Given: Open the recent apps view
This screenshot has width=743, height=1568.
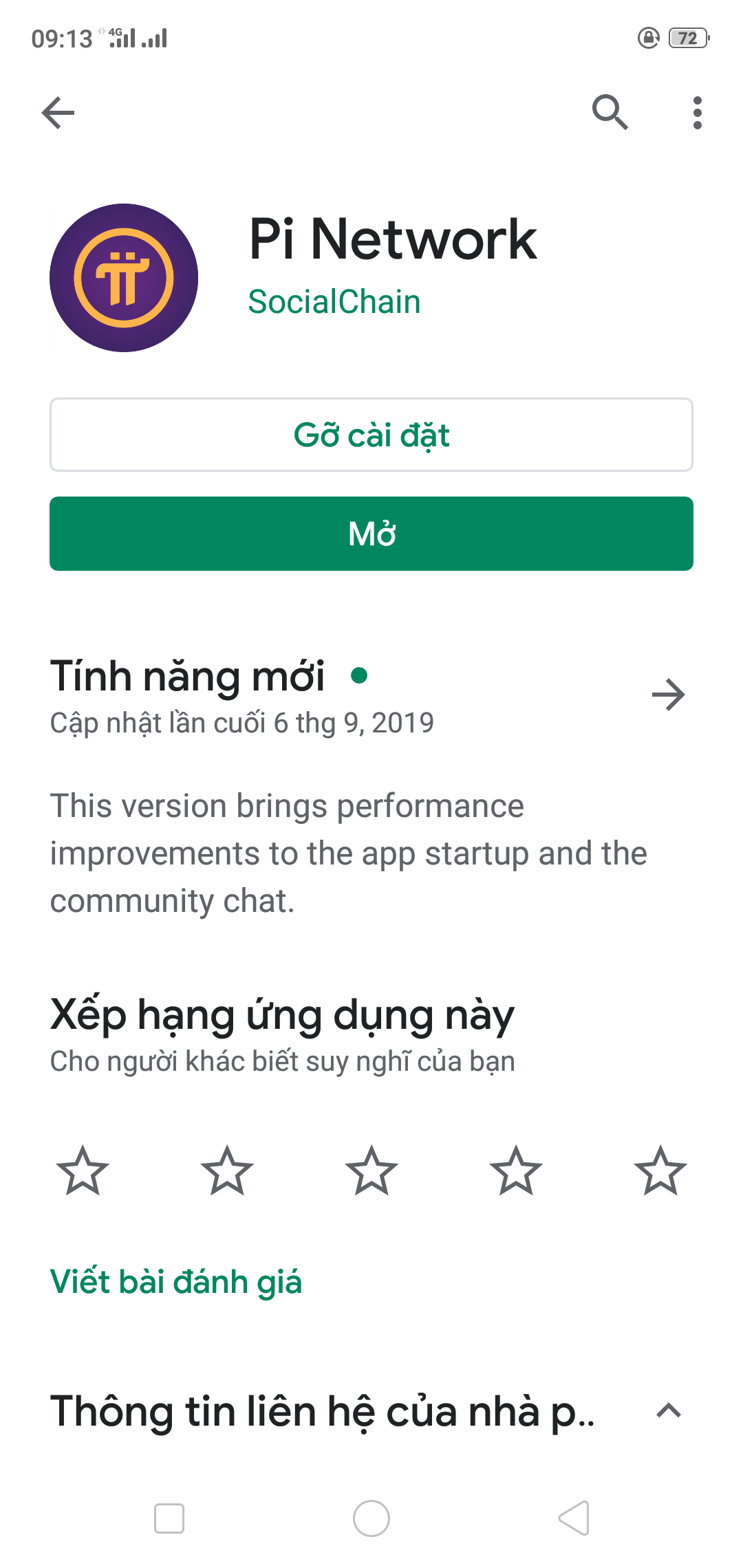Looking at the screenshot, I should click(x=169, y=1518).
